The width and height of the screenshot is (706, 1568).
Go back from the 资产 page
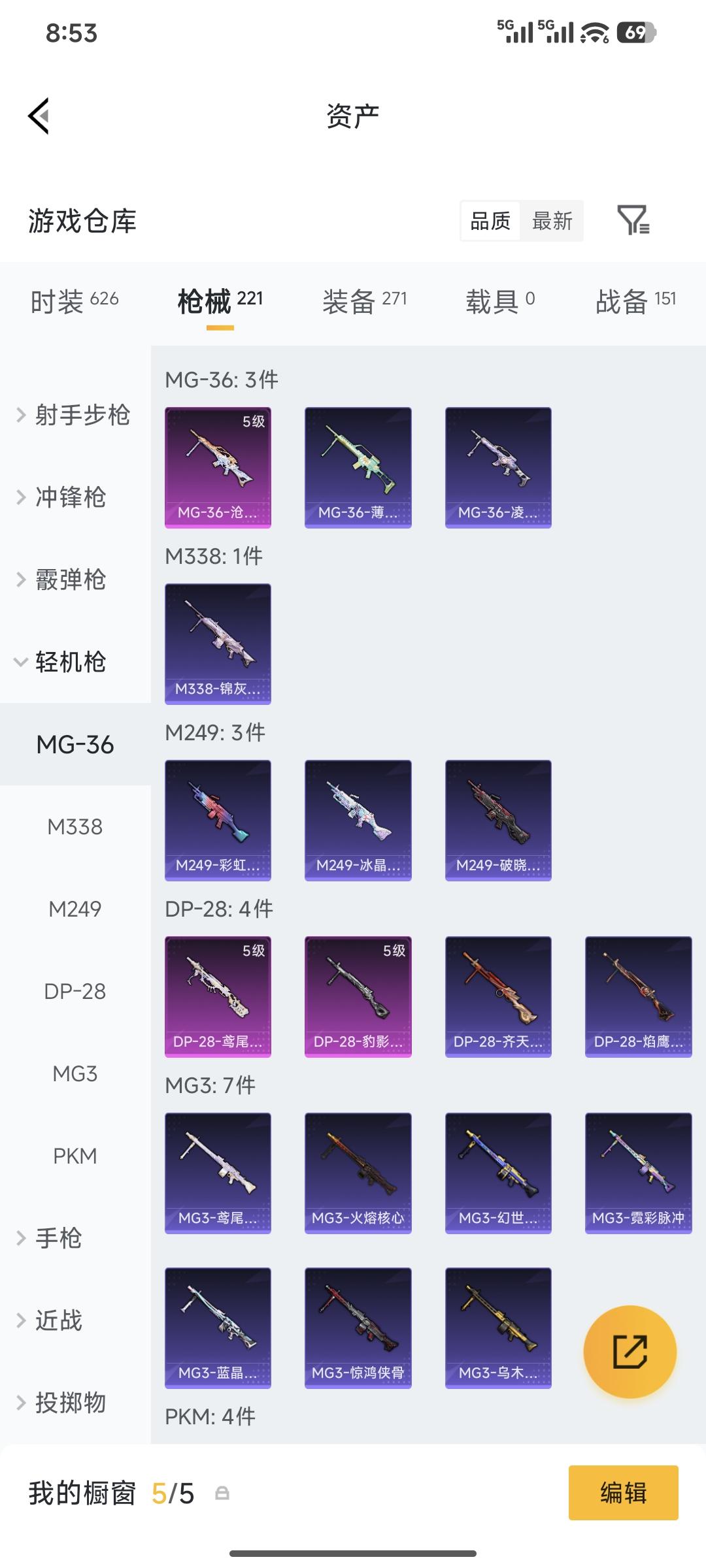pyautogui.click(x=39, y=116)
